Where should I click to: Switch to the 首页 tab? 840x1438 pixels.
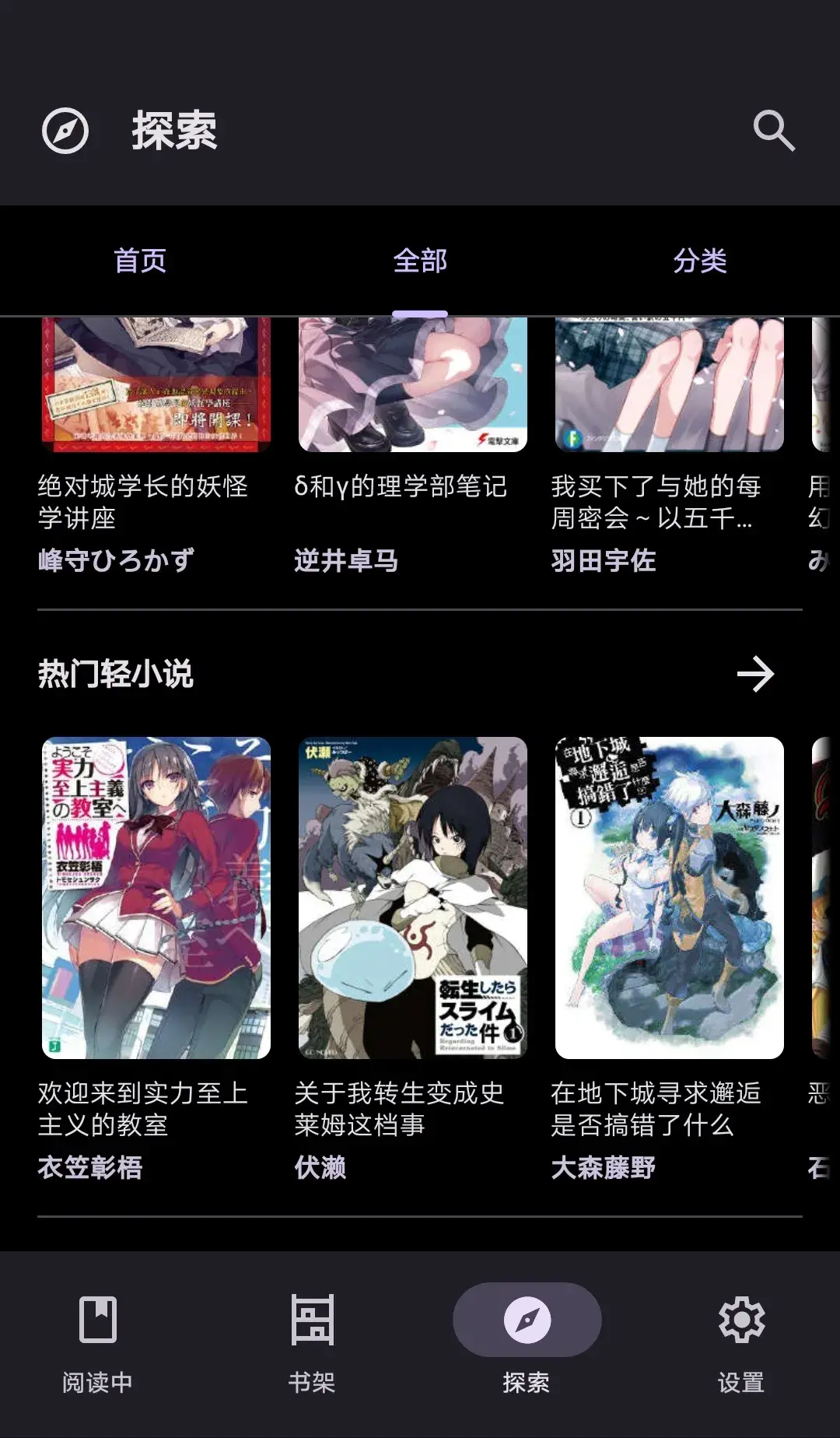(x=140, y=261)
